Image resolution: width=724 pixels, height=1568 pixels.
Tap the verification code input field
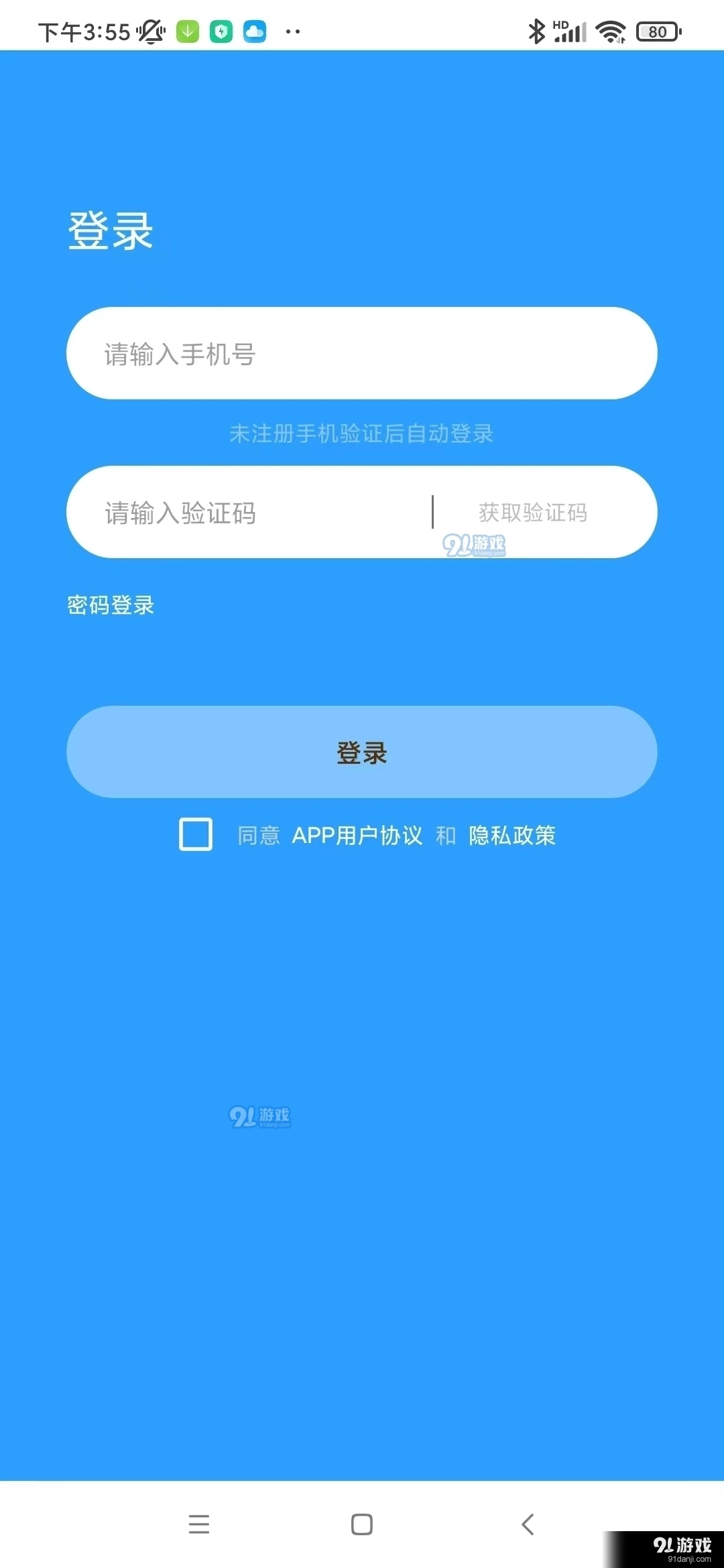pyautogui.click(x=255, y=513)
